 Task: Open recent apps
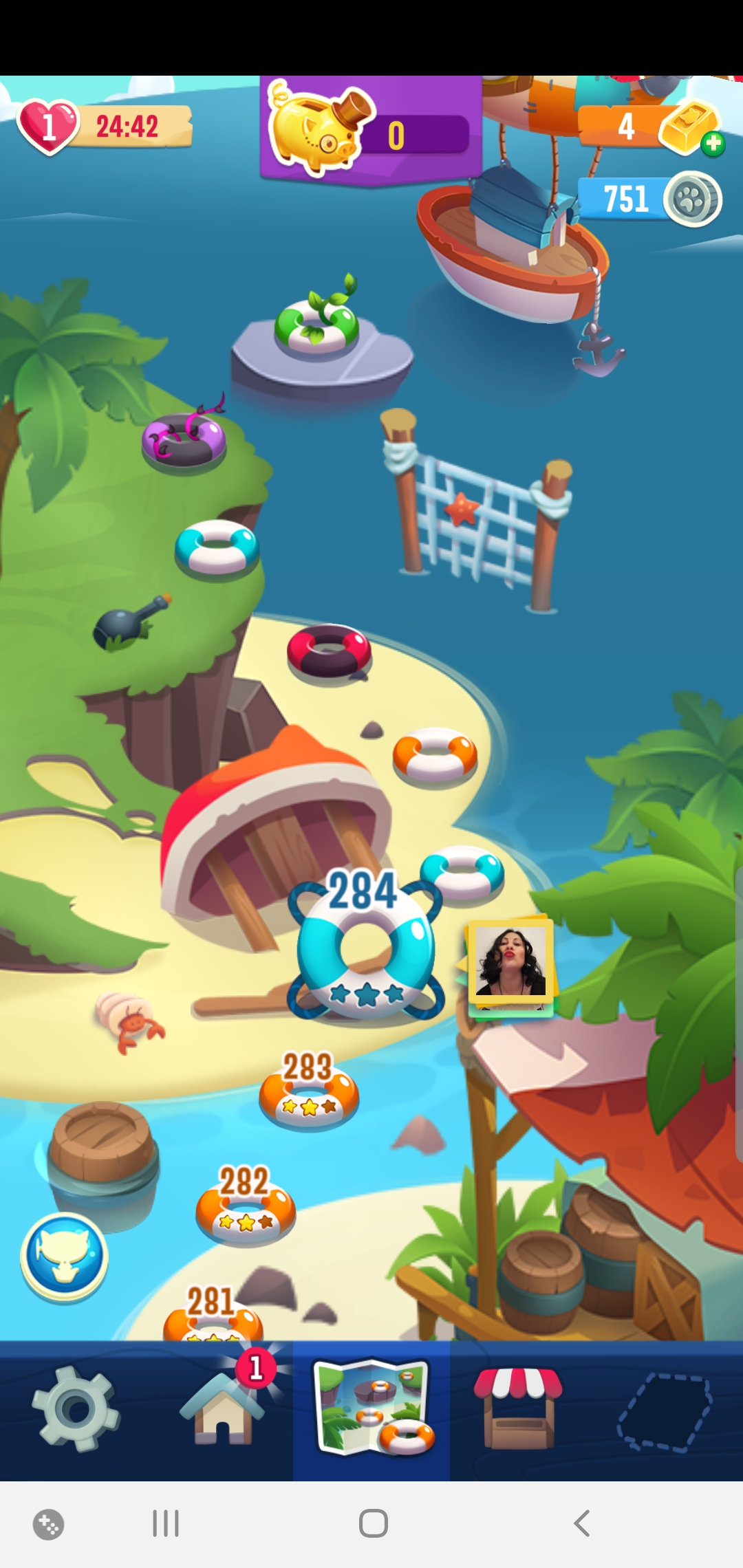[x=166, y=1523]
